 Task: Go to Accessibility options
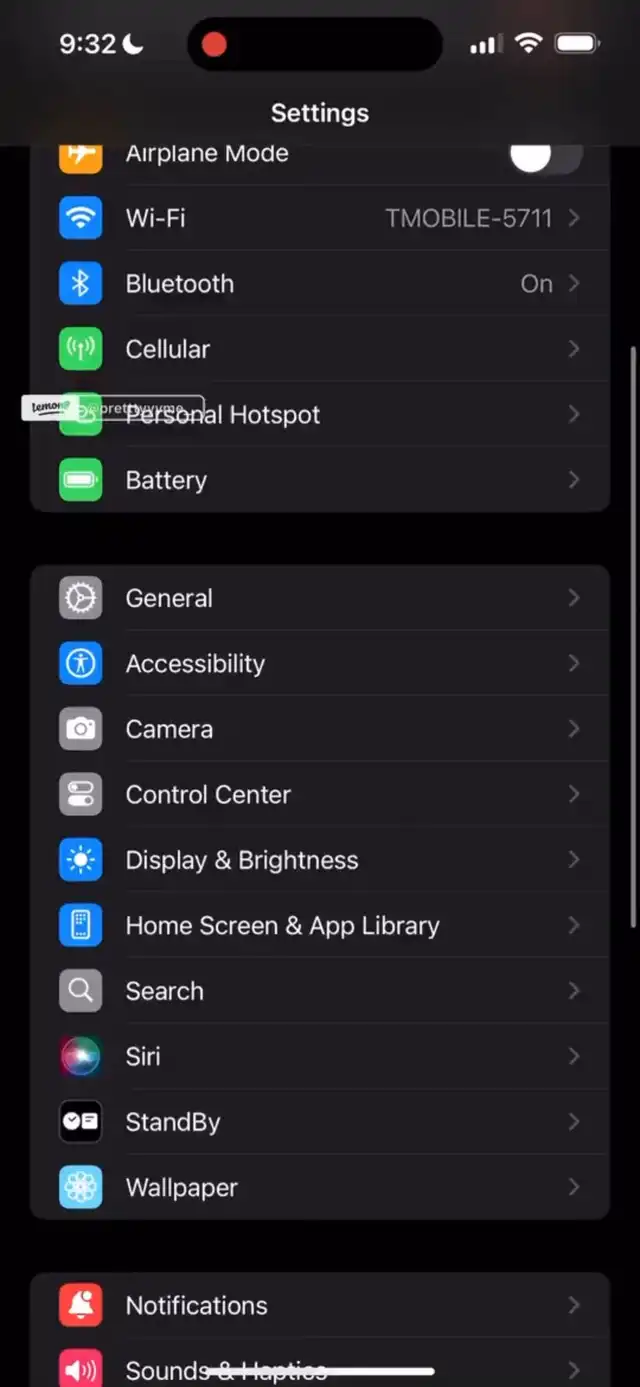[320, 664]
